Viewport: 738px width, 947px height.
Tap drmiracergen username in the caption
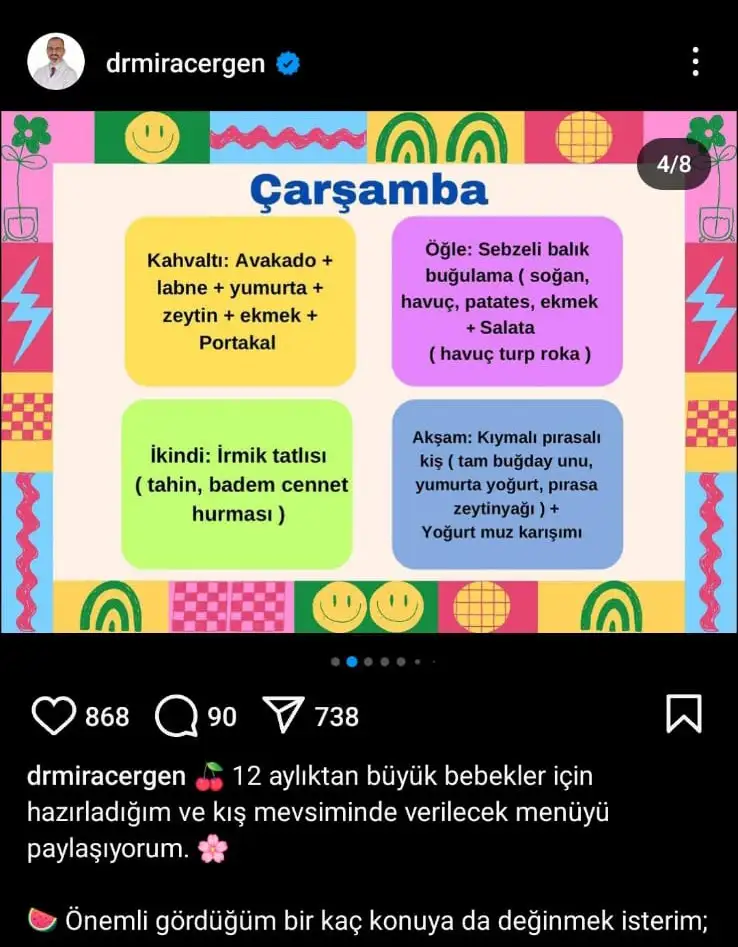pyautogui.click(x=106, y=776)
